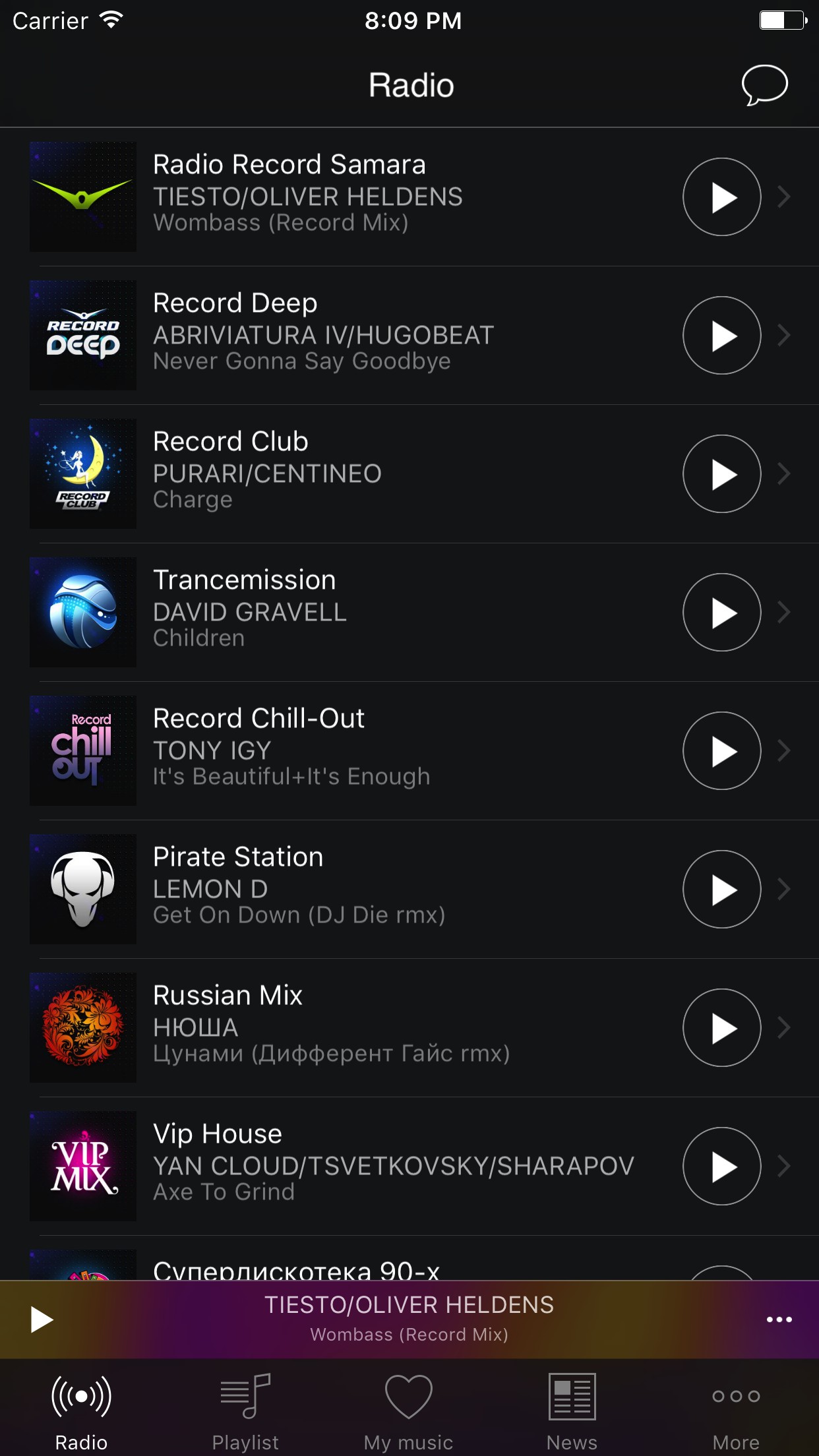
Task: Resume playback in the mini player
Action: click(42, 1319)
